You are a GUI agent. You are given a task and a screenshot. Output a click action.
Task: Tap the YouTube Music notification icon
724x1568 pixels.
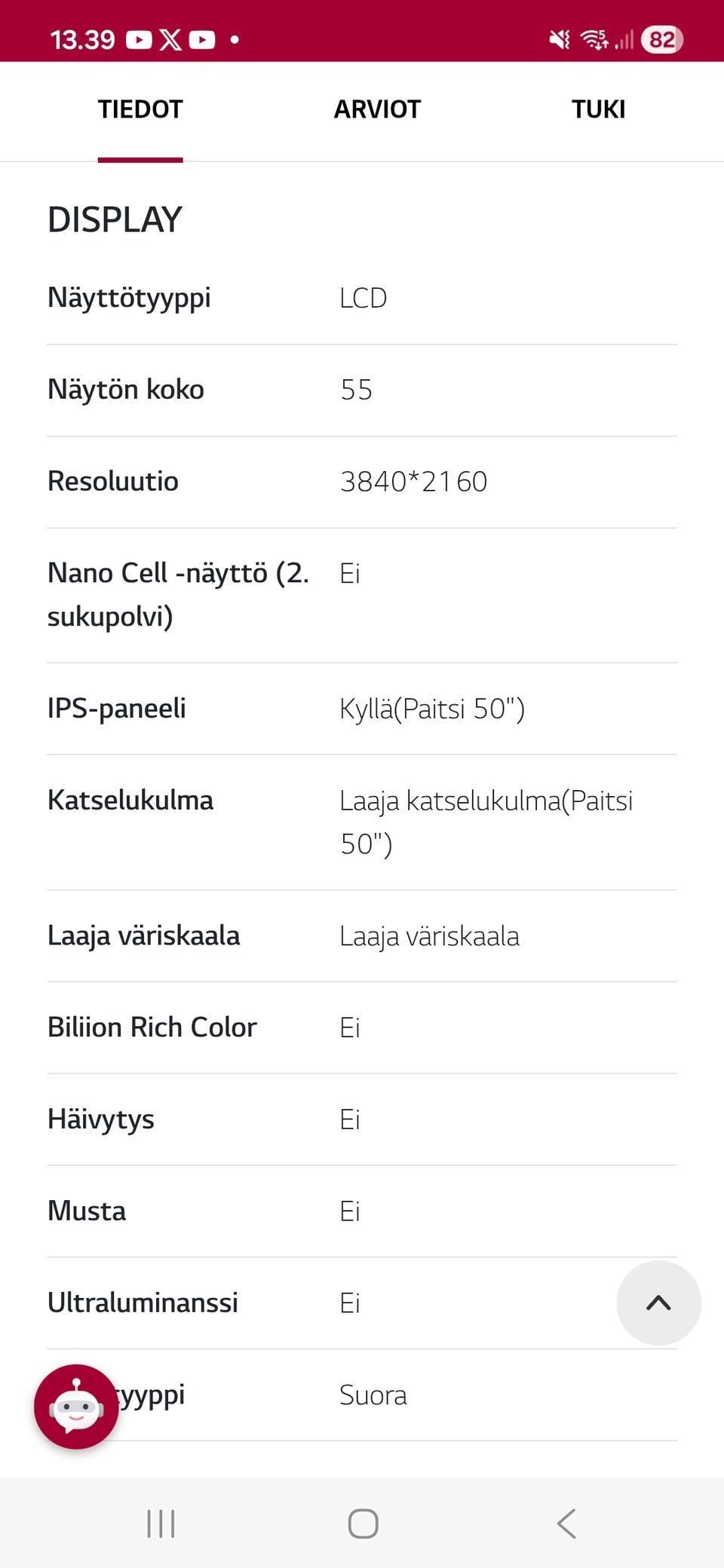tap(202, 38)
